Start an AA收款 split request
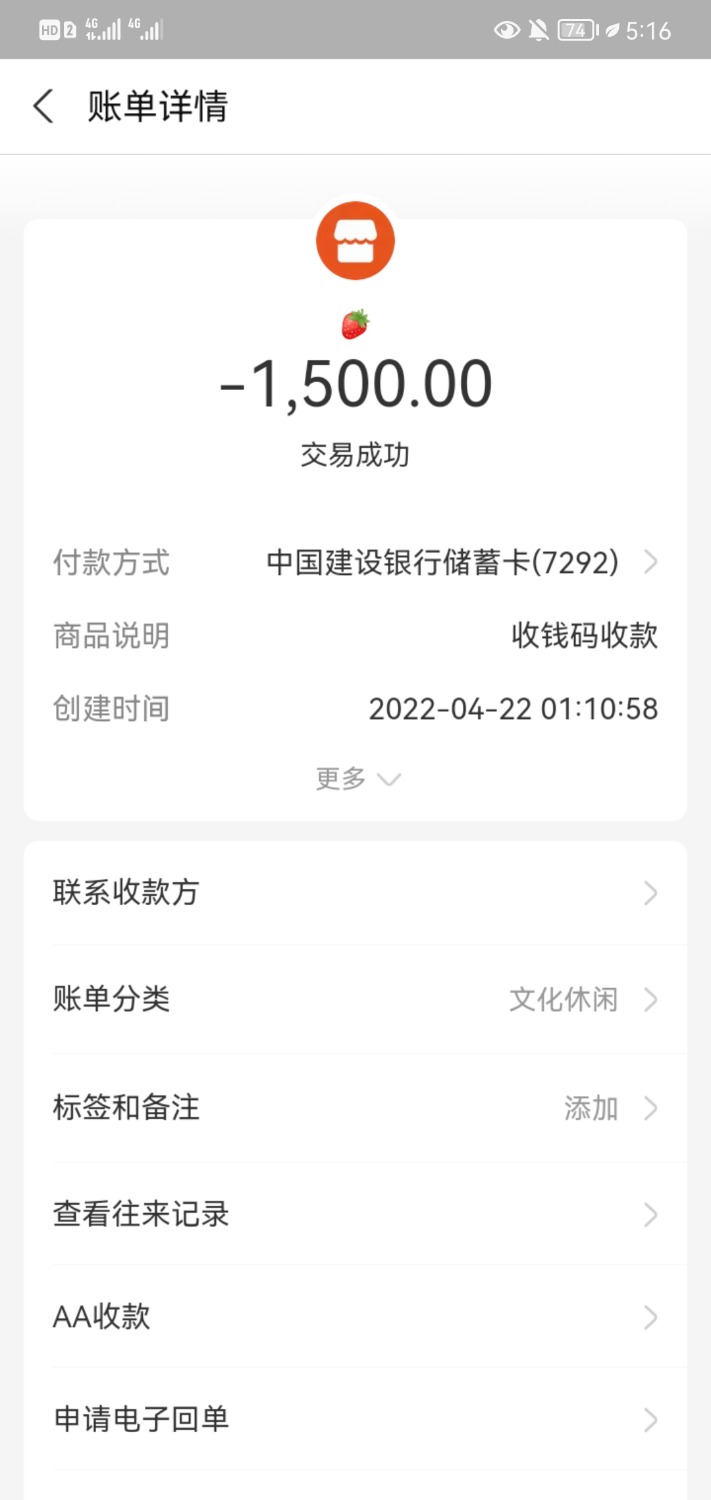The image size is (711, 1500). click(355, 1317)
